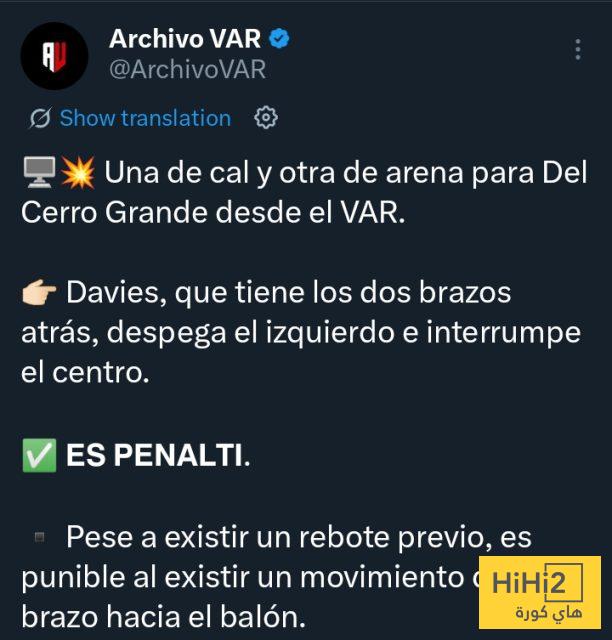612x640 pixels.
Task: Open the Archivo VAR profile picture
Action: point(54,56)
